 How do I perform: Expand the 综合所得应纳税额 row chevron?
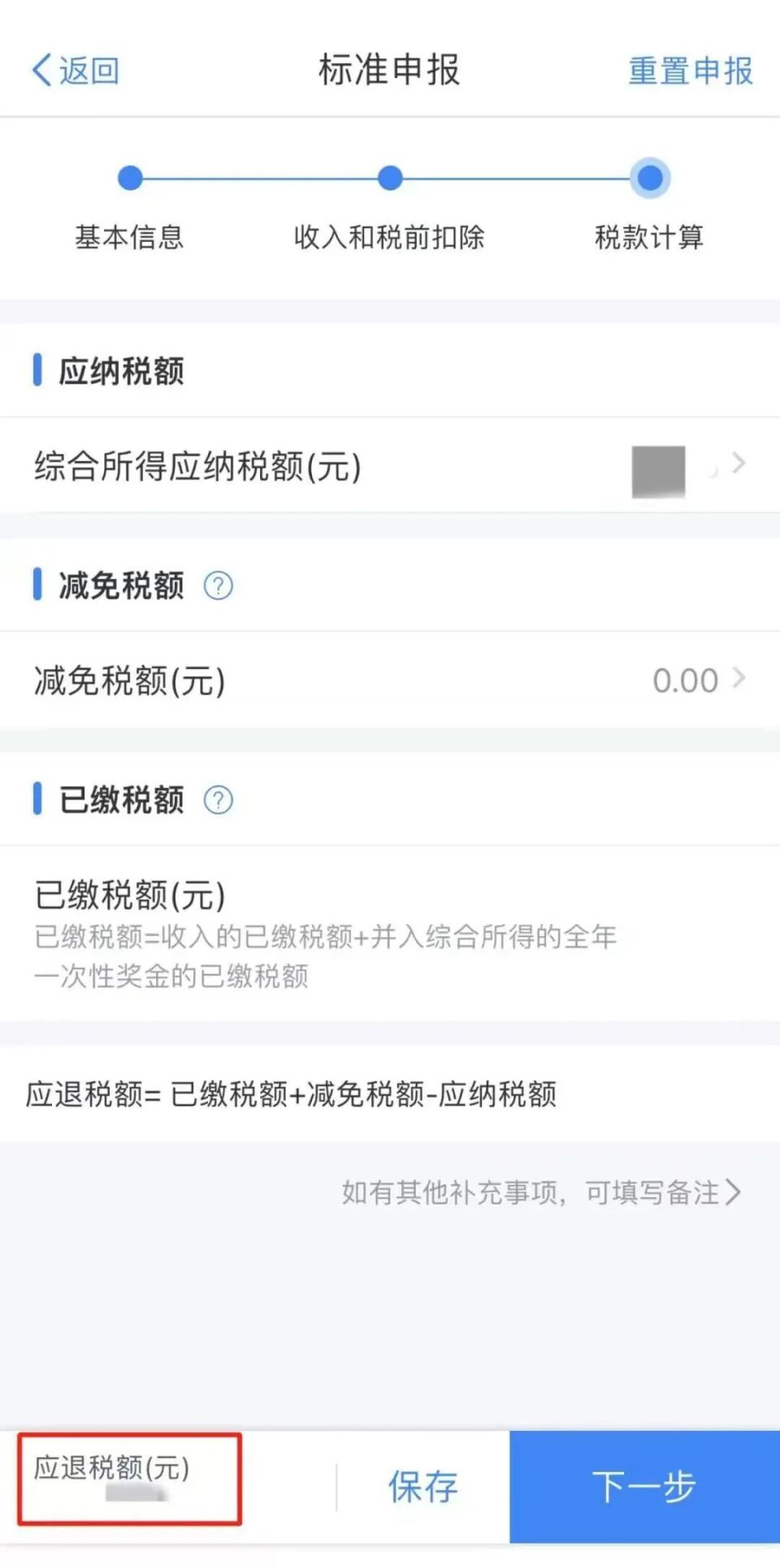(738, 464)
